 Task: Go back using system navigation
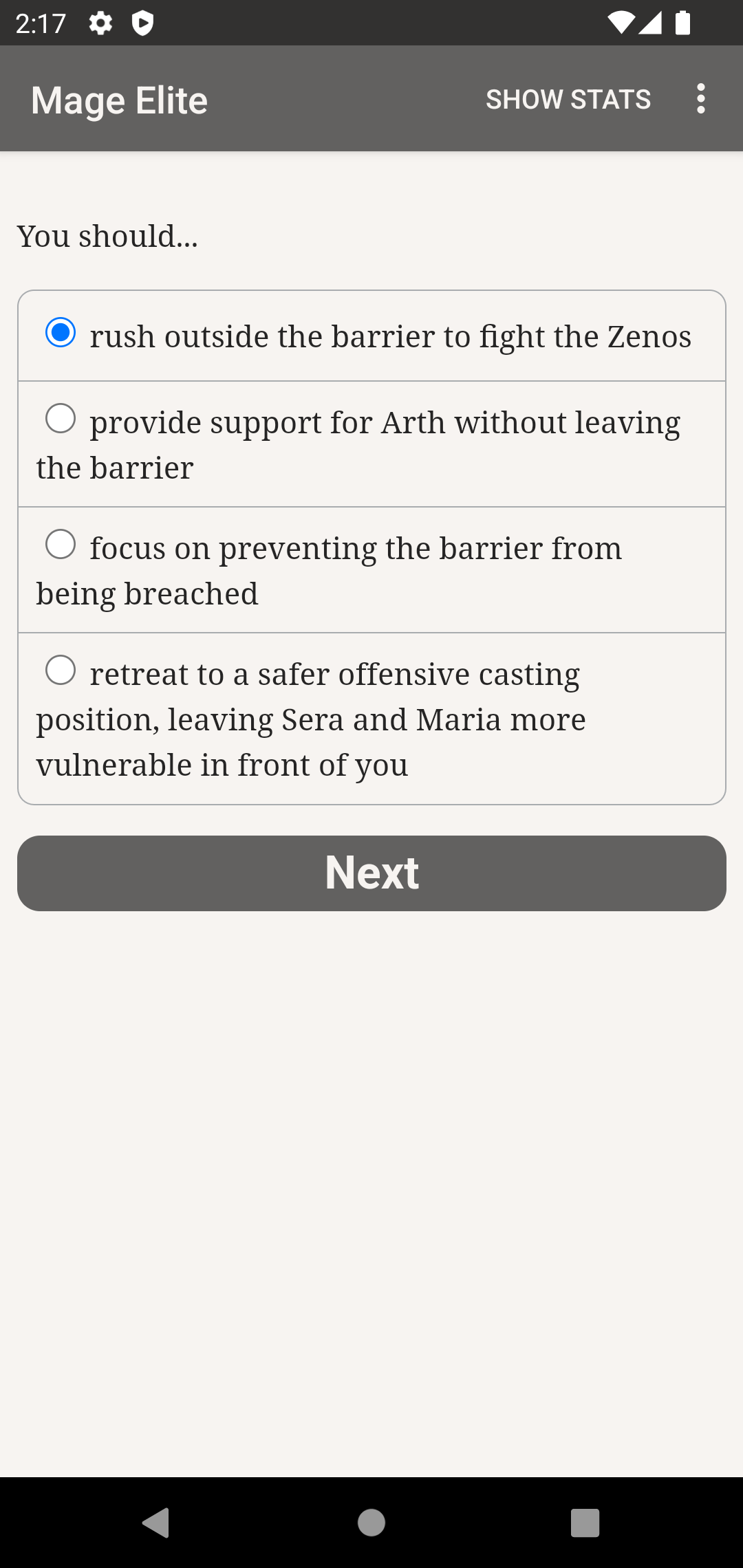click(156, 1523)
